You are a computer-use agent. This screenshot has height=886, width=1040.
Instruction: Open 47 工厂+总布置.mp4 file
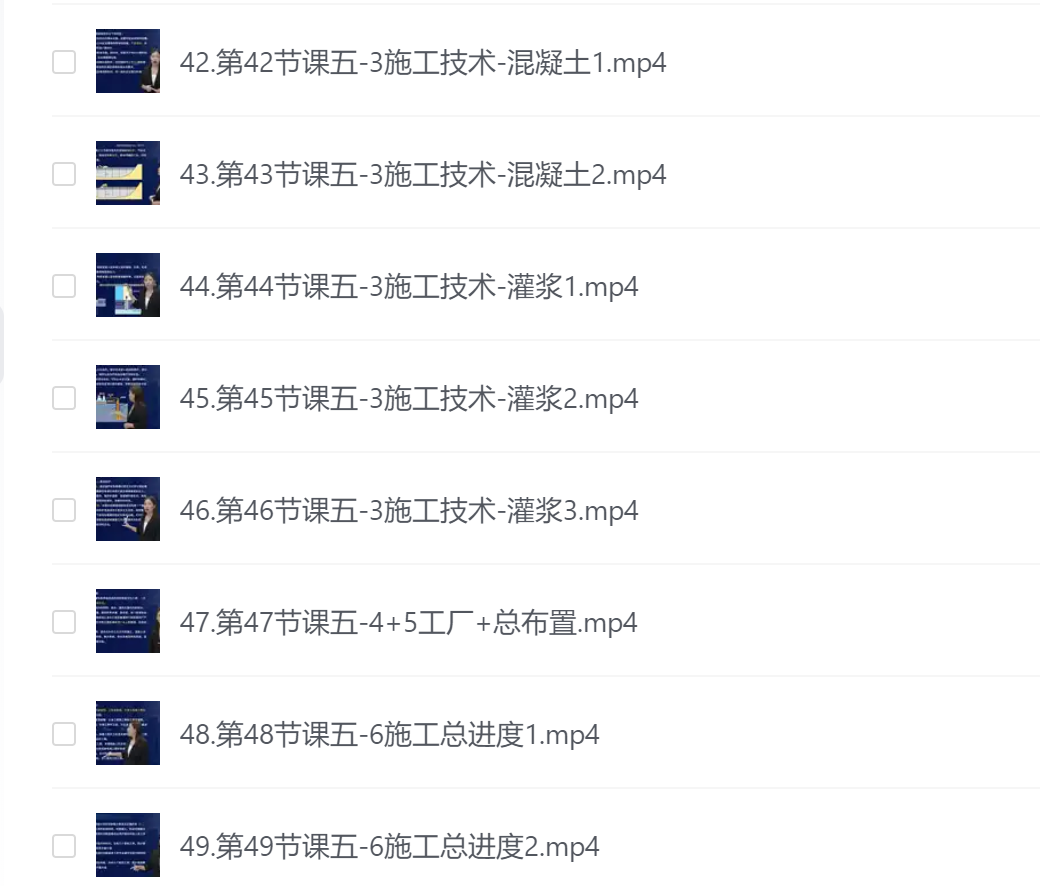point(408,623)
